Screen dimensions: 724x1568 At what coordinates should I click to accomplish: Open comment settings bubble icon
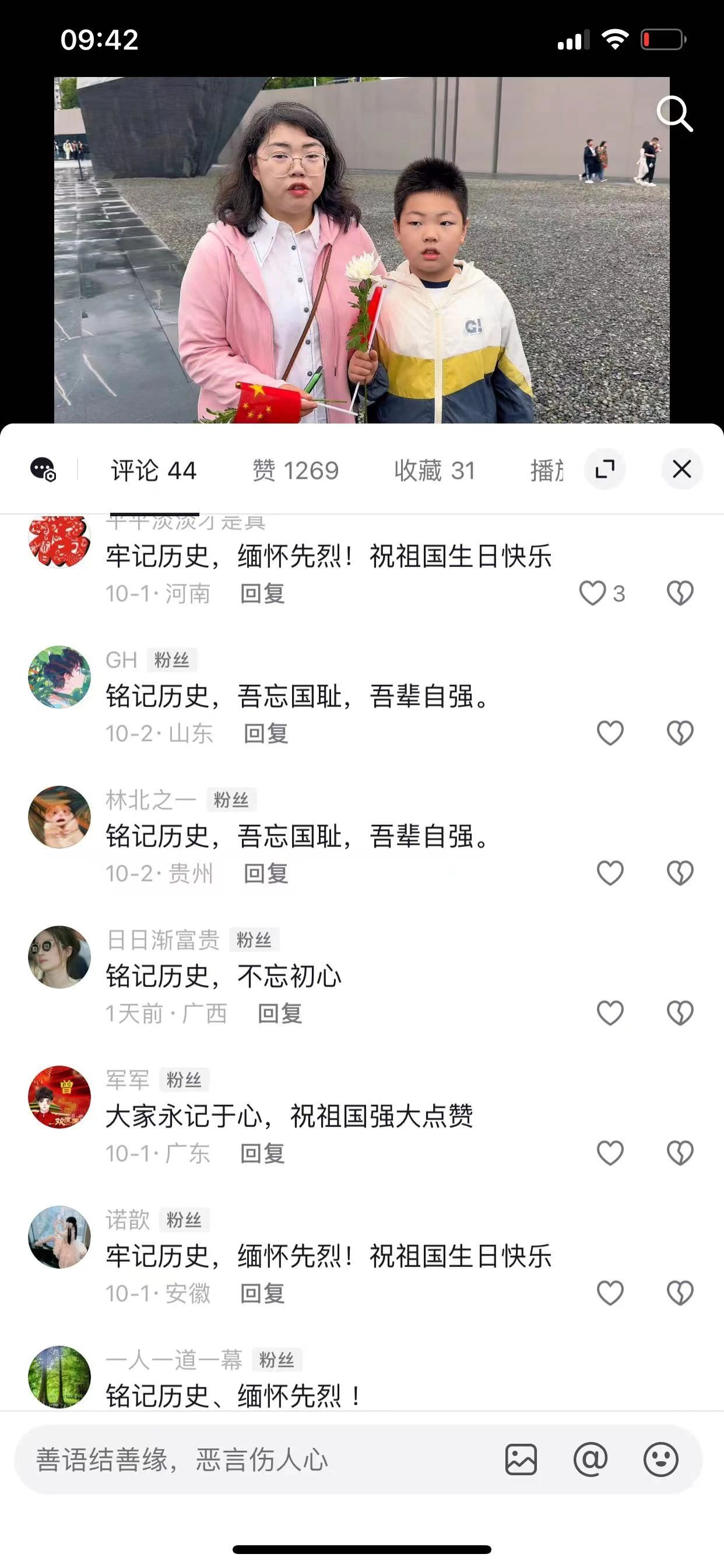(x=43, y=470)
